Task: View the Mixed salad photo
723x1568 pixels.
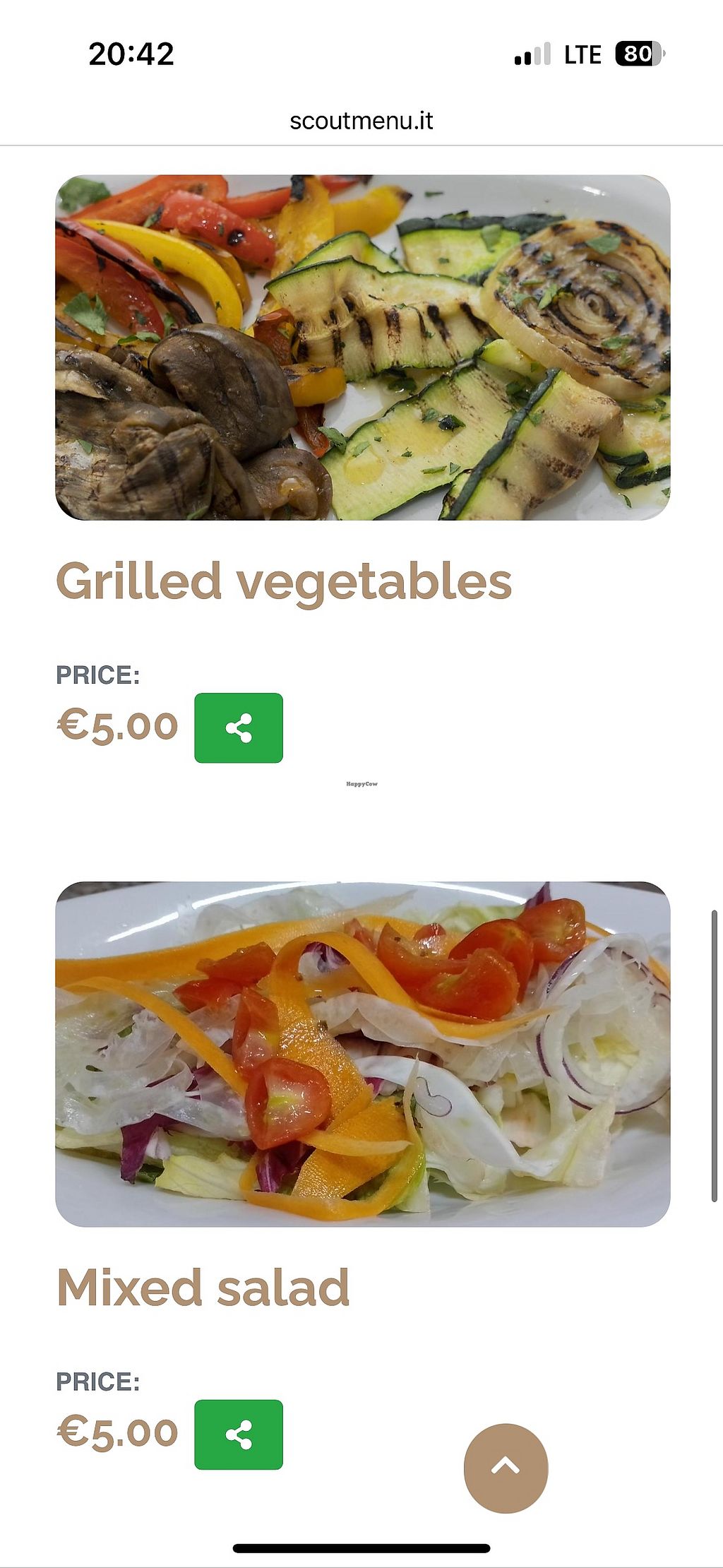Action: click(362, 1054)
